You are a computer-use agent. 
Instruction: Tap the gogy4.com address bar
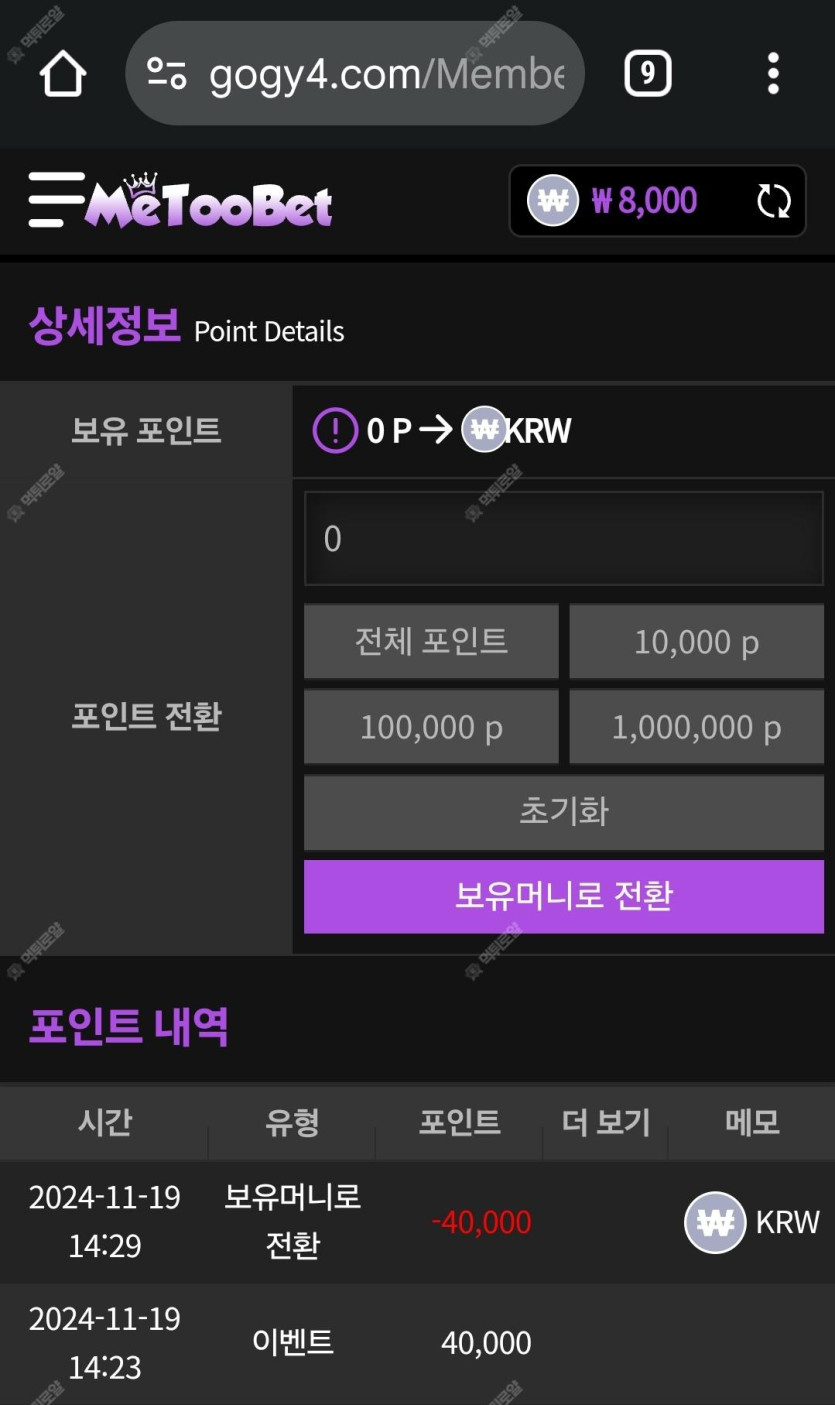355,74
